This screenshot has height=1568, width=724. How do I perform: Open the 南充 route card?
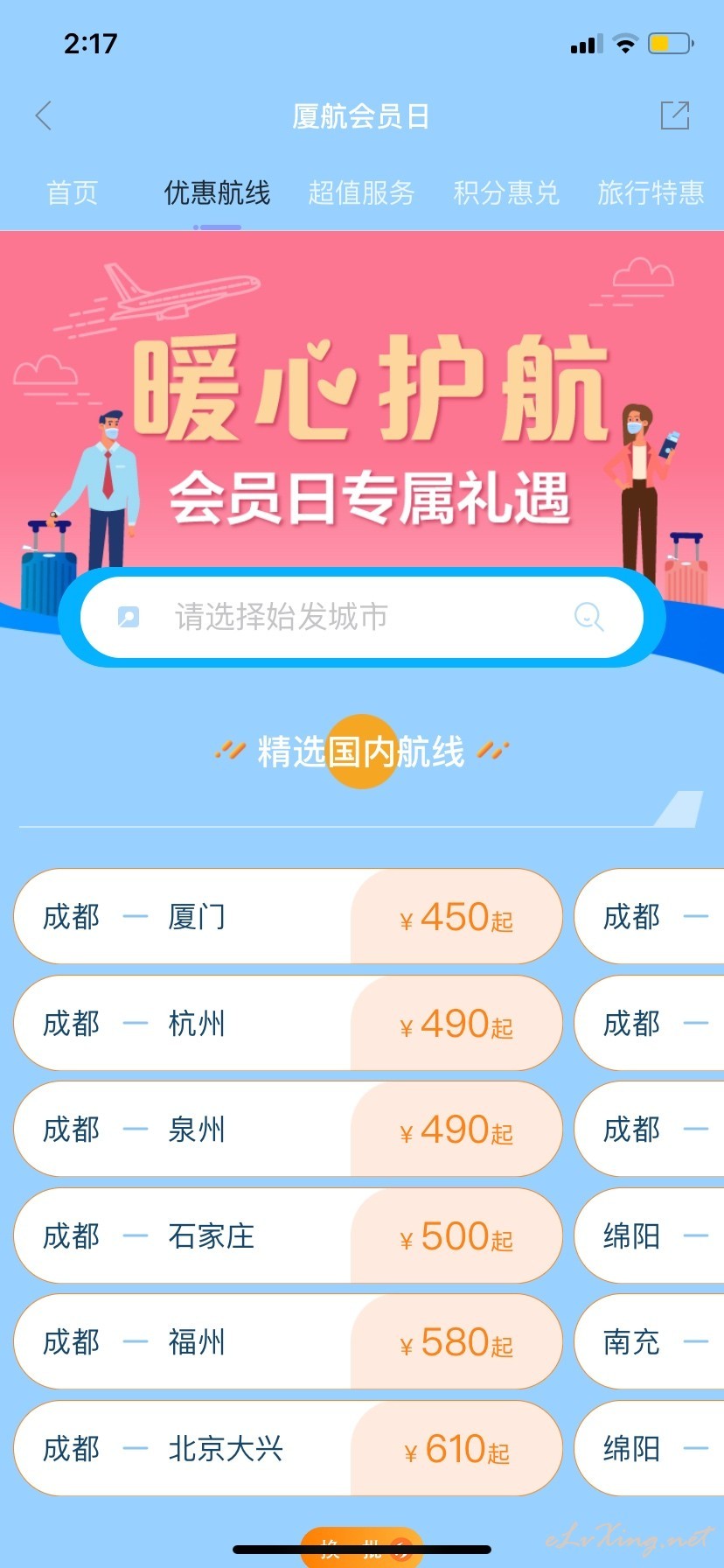click(649, 1341)
